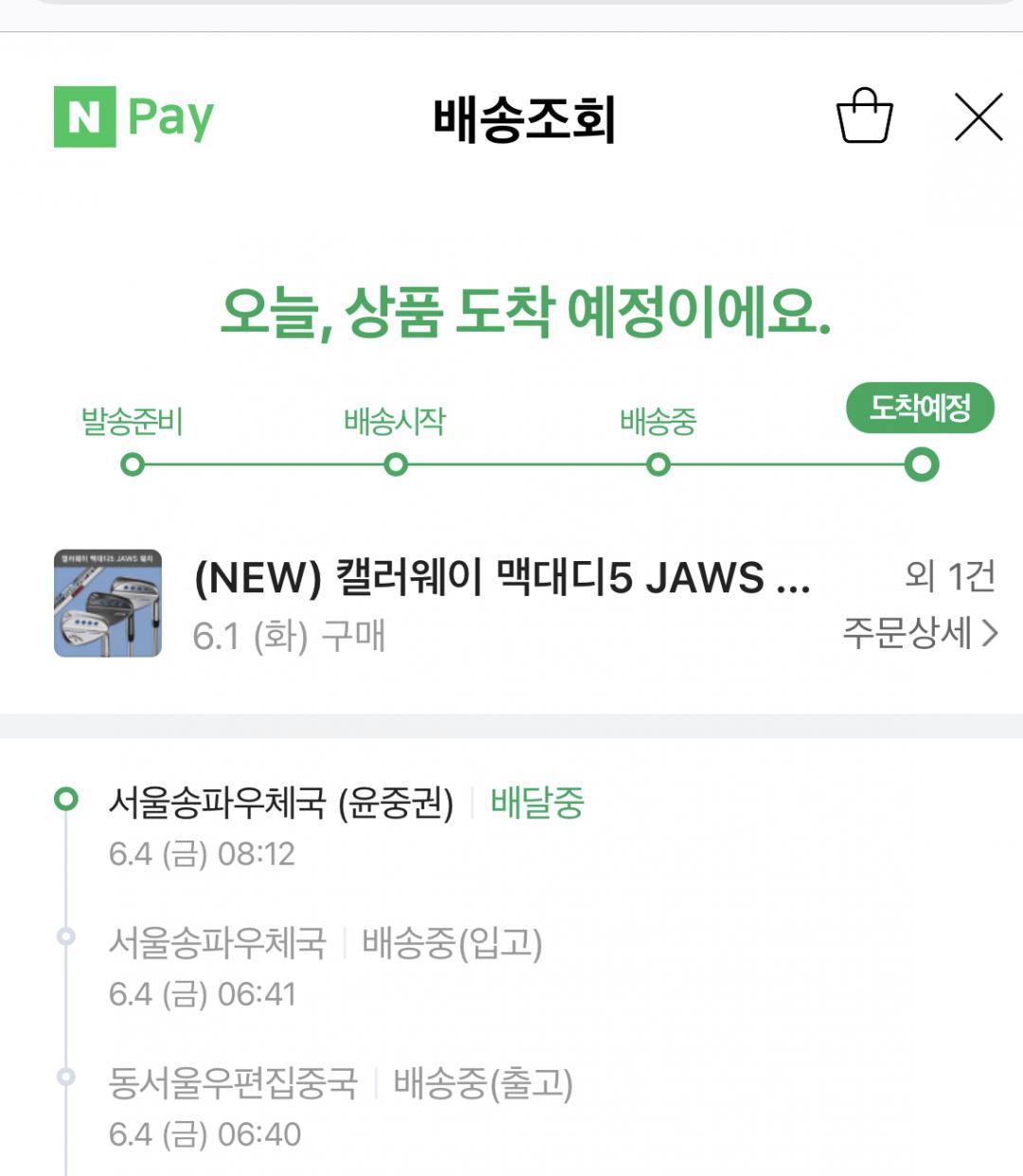Screen dimensions: 1023x1176
Task: Open 주문상세 order details
Action: point(919,633)
